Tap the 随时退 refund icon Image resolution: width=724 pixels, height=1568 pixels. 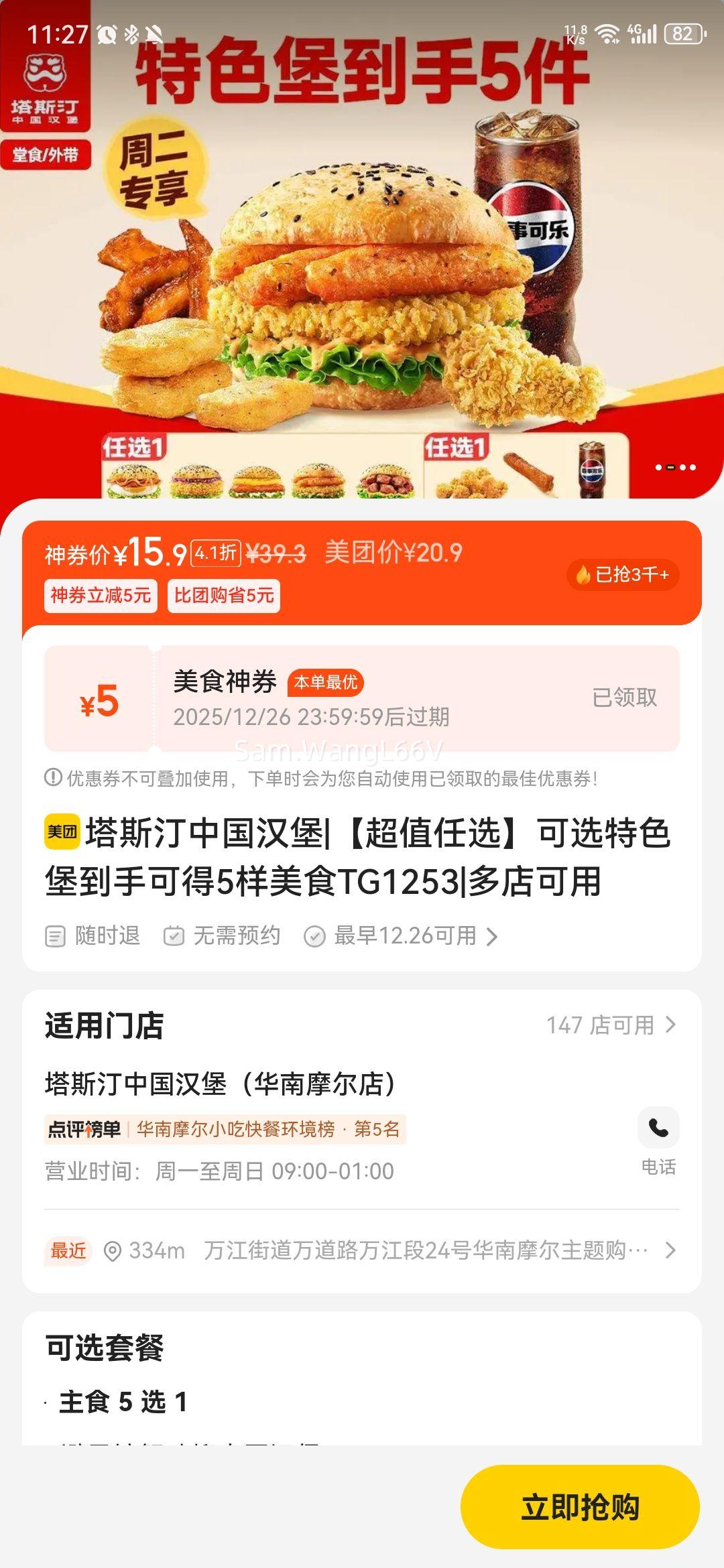[x=56, y=934]
